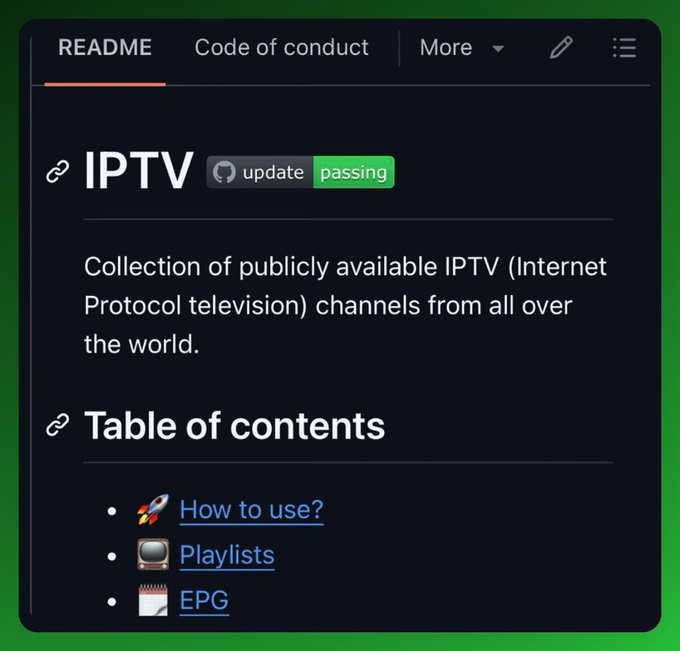Tap the anchor icon beside Table of contents

coord(58,426)
